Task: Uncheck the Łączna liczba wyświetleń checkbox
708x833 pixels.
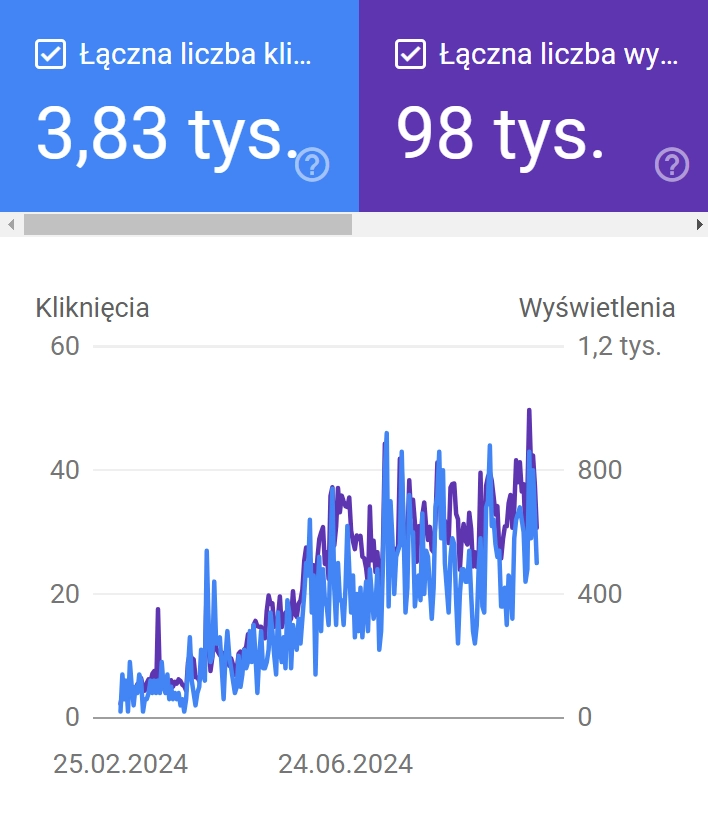Action: tap(411, 55)
